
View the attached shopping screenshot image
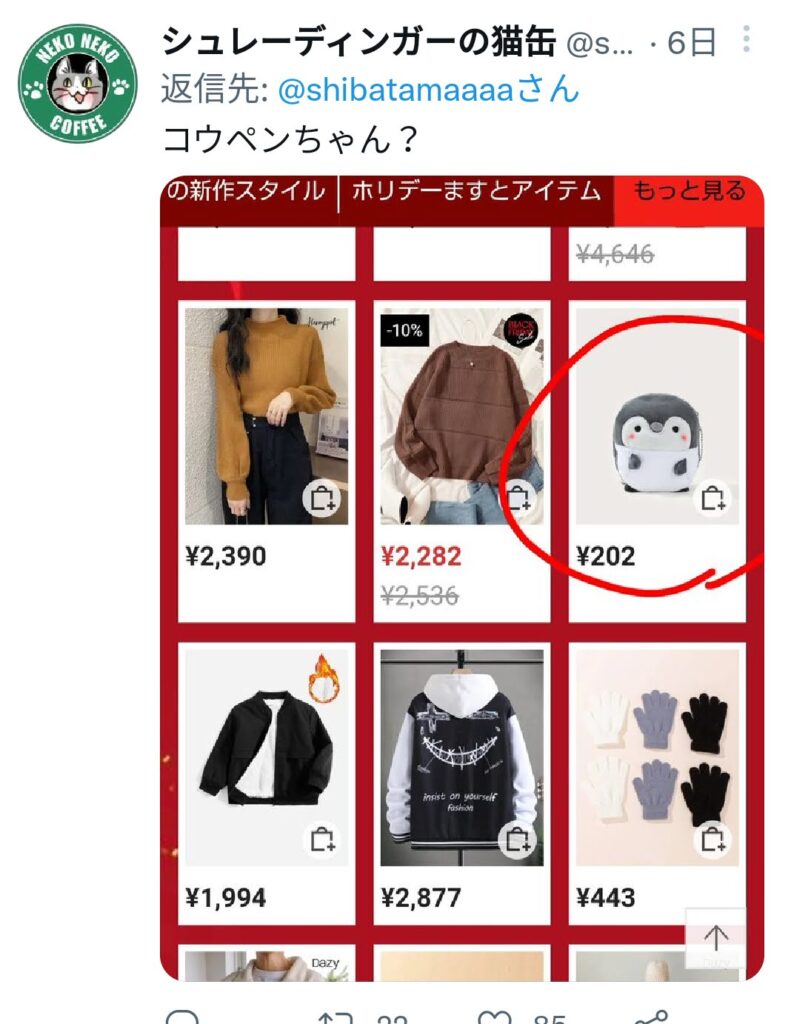(x=461, y=578)
